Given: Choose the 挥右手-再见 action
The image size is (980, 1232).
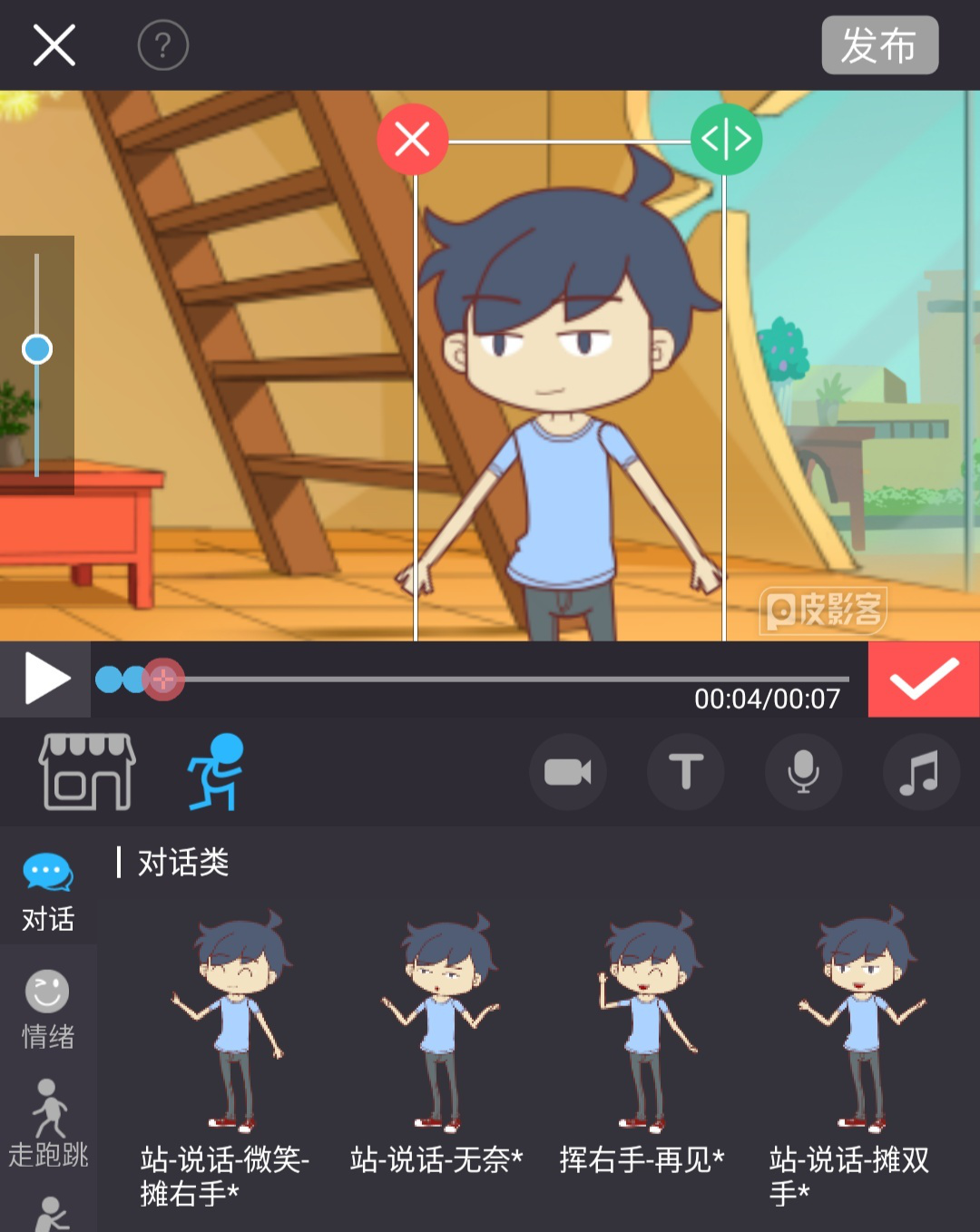Looking at the screenshot, I should click(642, 1043).
